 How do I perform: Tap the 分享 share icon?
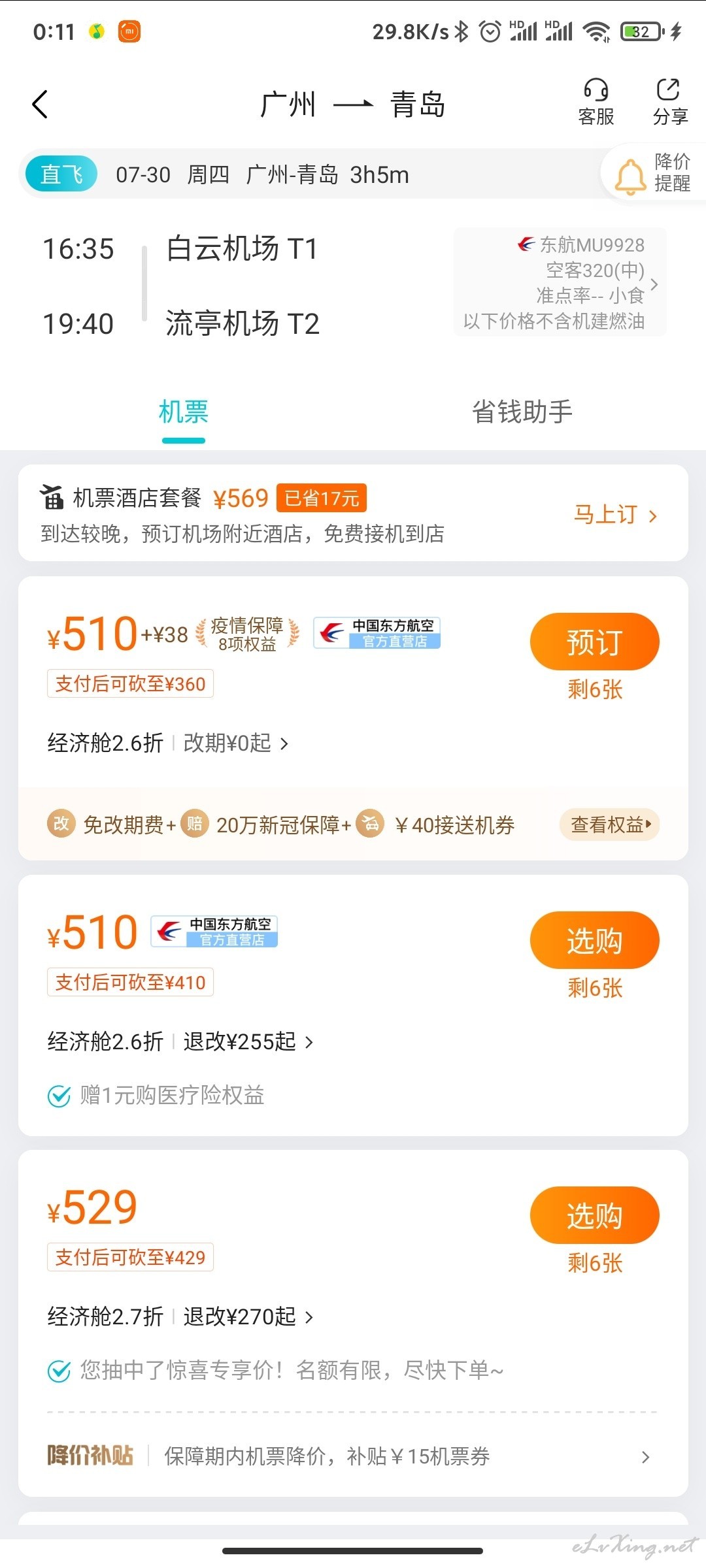[670, 102]
